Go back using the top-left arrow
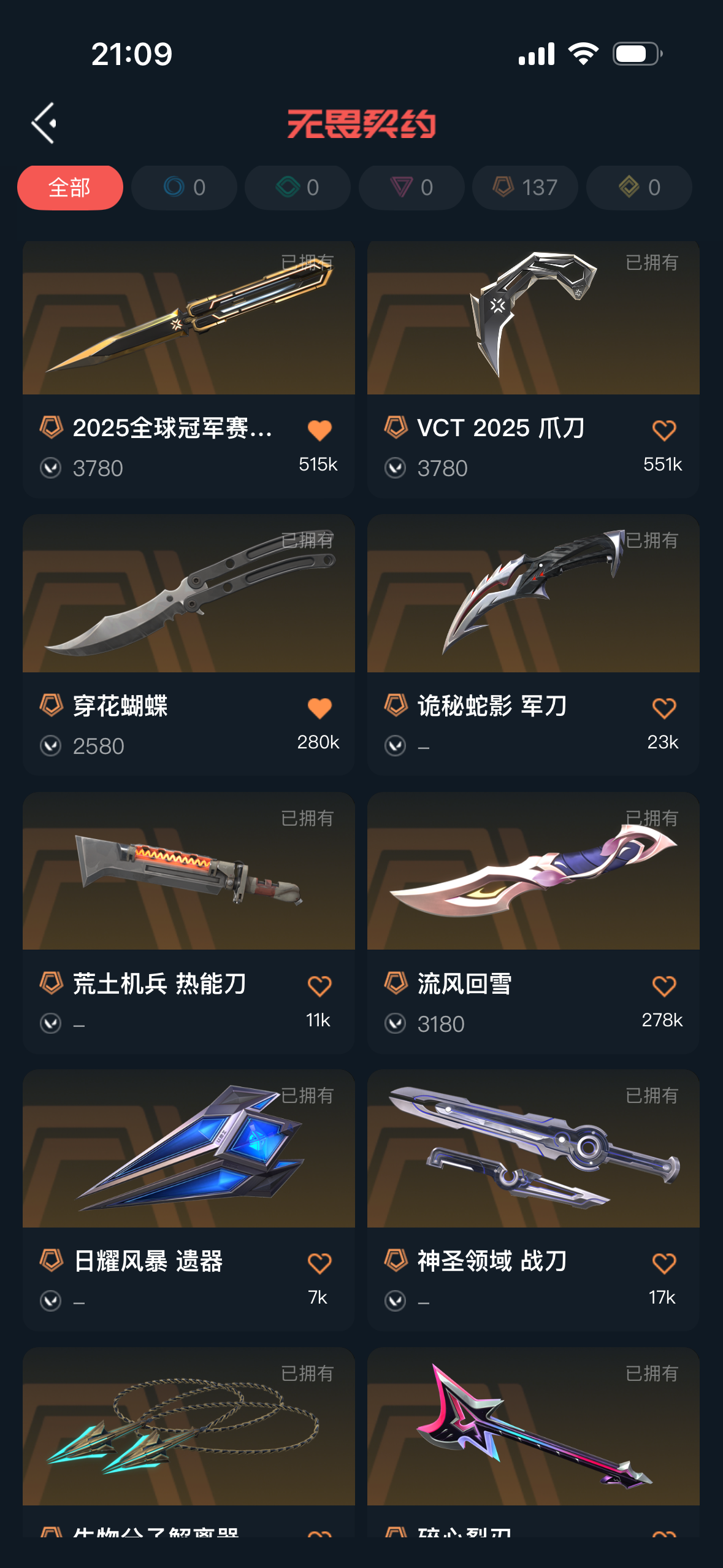723x1568 pixels. (44, 123)
